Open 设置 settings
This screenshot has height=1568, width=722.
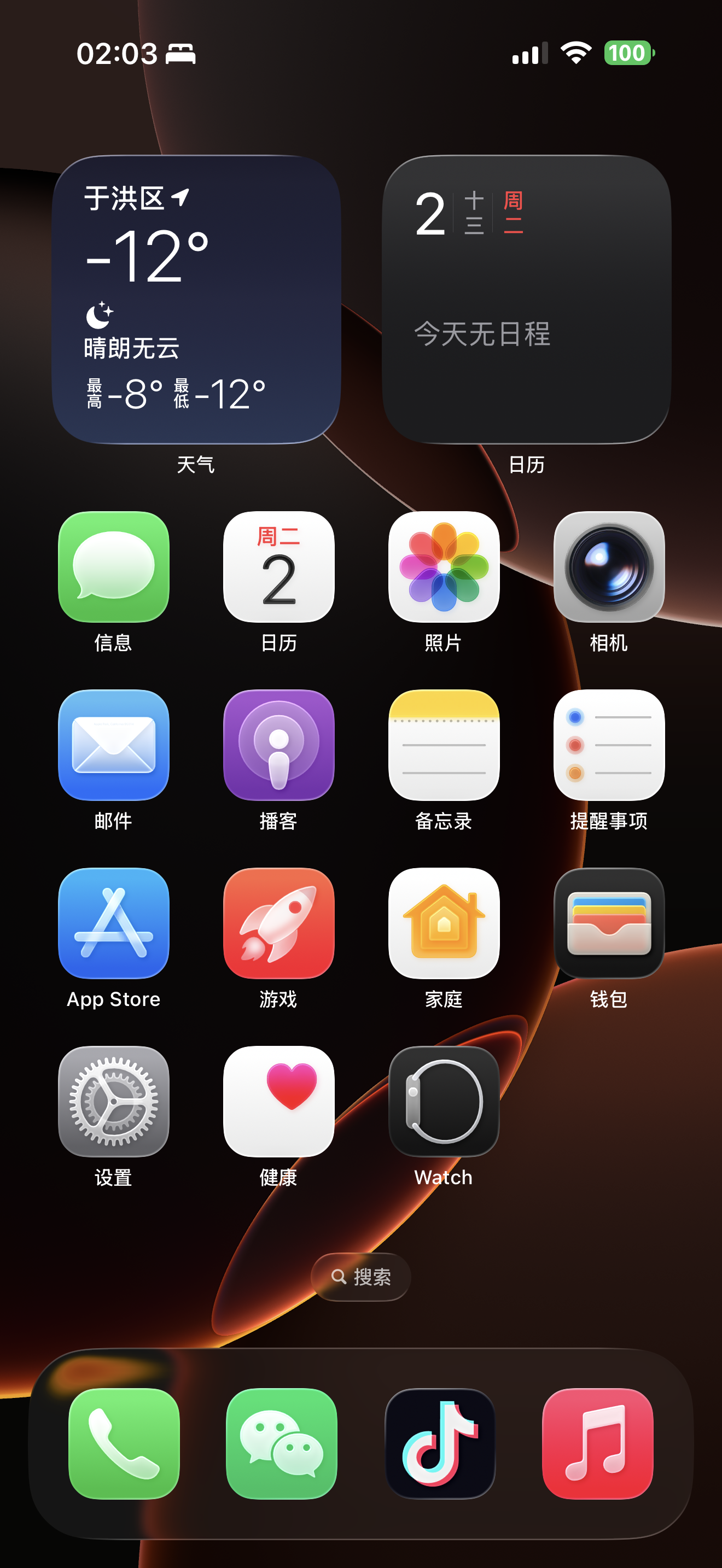(x=114, y=1102)
